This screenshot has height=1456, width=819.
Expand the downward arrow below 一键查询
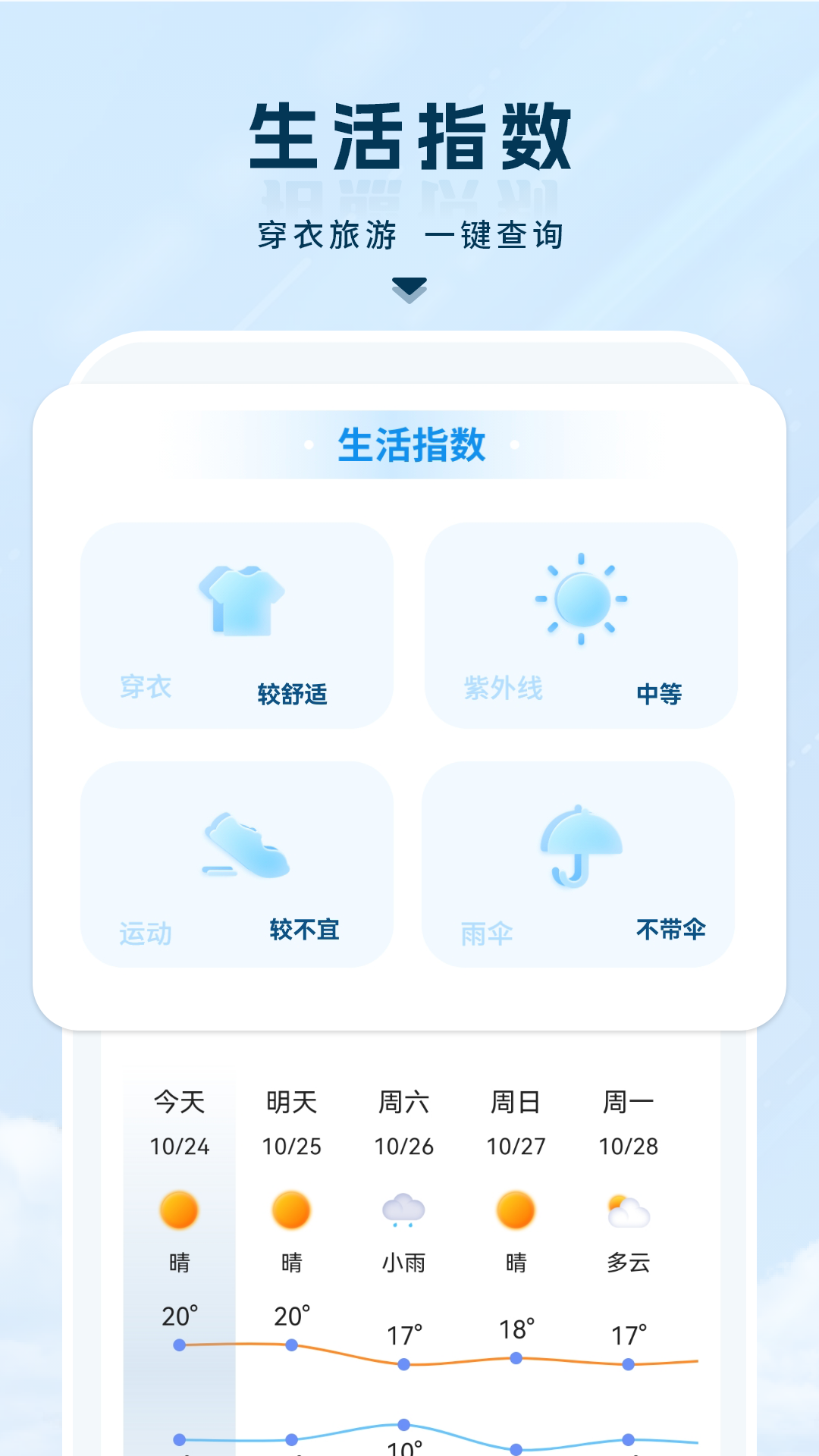pyautogui.click(x=409, y=287)
